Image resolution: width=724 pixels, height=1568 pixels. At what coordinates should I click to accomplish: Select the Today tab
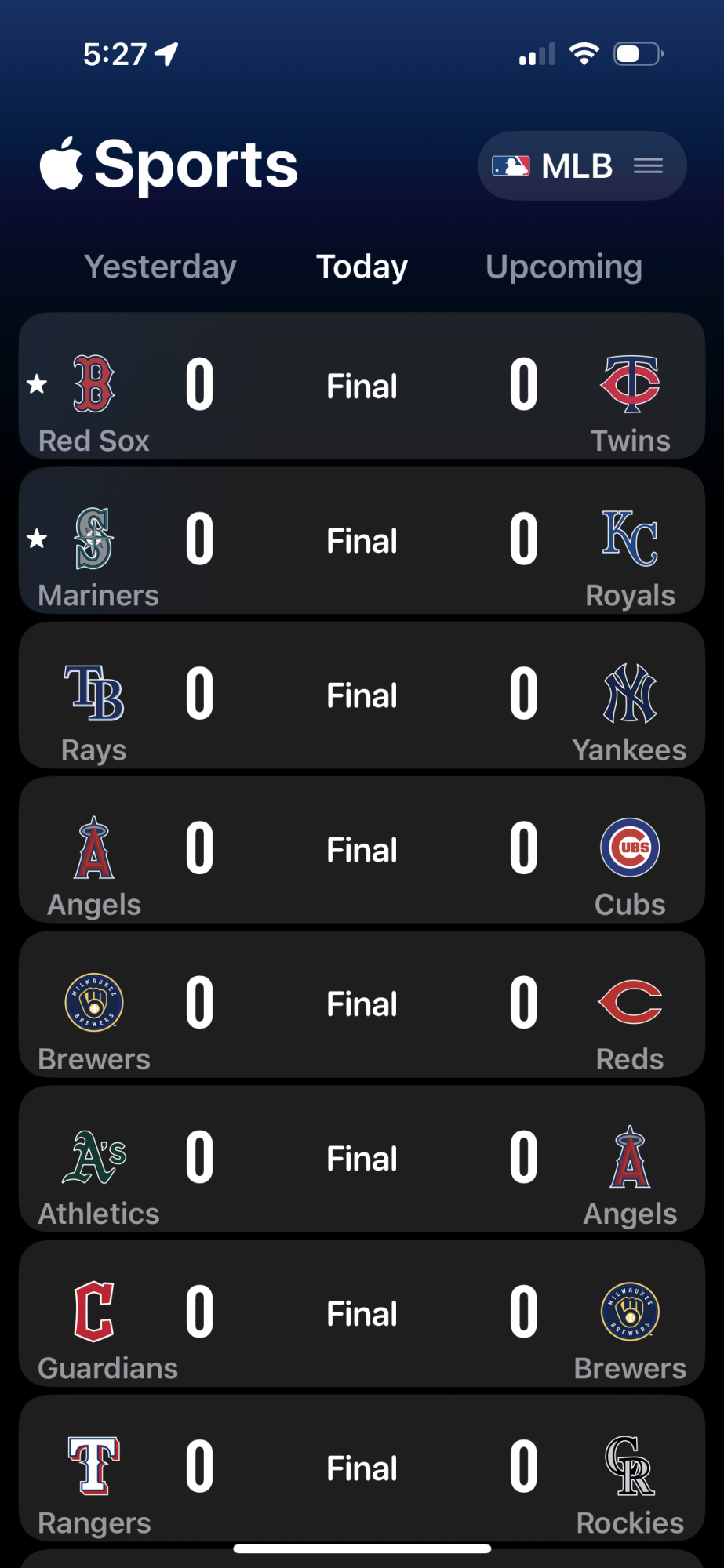pos(362,267)
